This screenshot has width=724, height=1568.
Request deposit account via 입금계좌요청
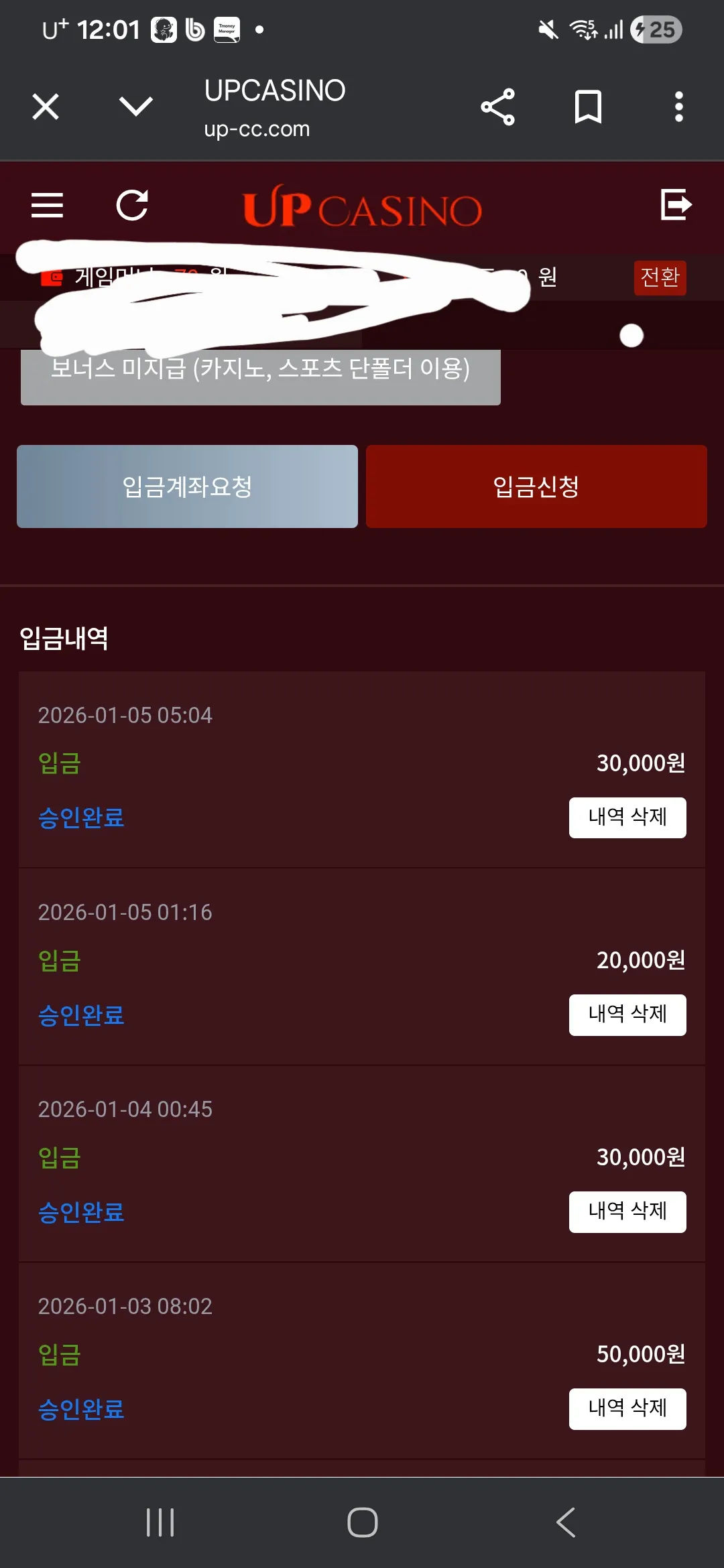(187, 486)
